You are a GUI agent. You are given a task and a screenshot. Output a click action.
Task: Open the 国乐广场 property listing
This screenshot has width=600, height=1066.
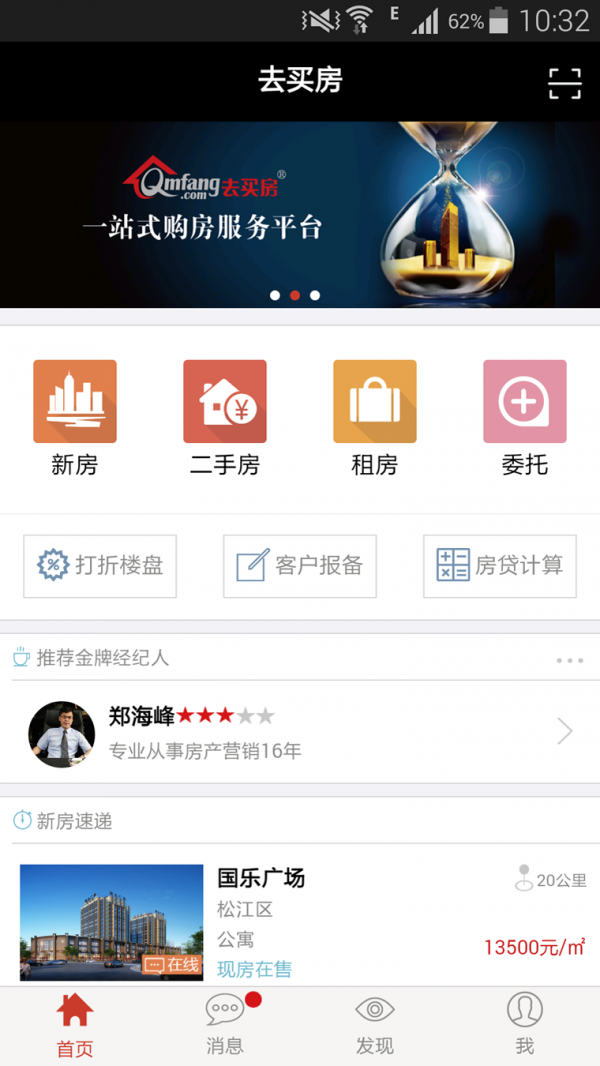(300, 922)
